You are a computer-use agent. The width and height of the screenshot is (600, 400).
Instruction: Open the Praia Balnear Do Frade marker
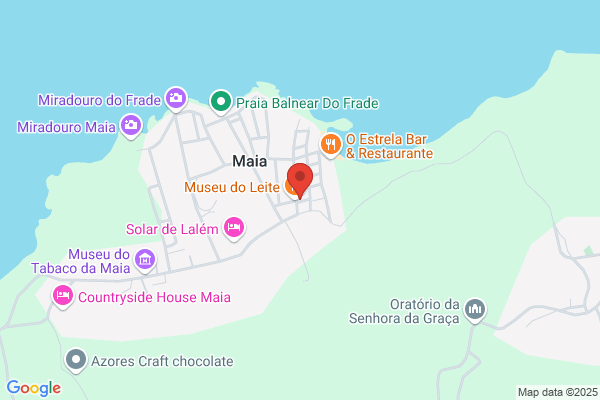point(221,102)
